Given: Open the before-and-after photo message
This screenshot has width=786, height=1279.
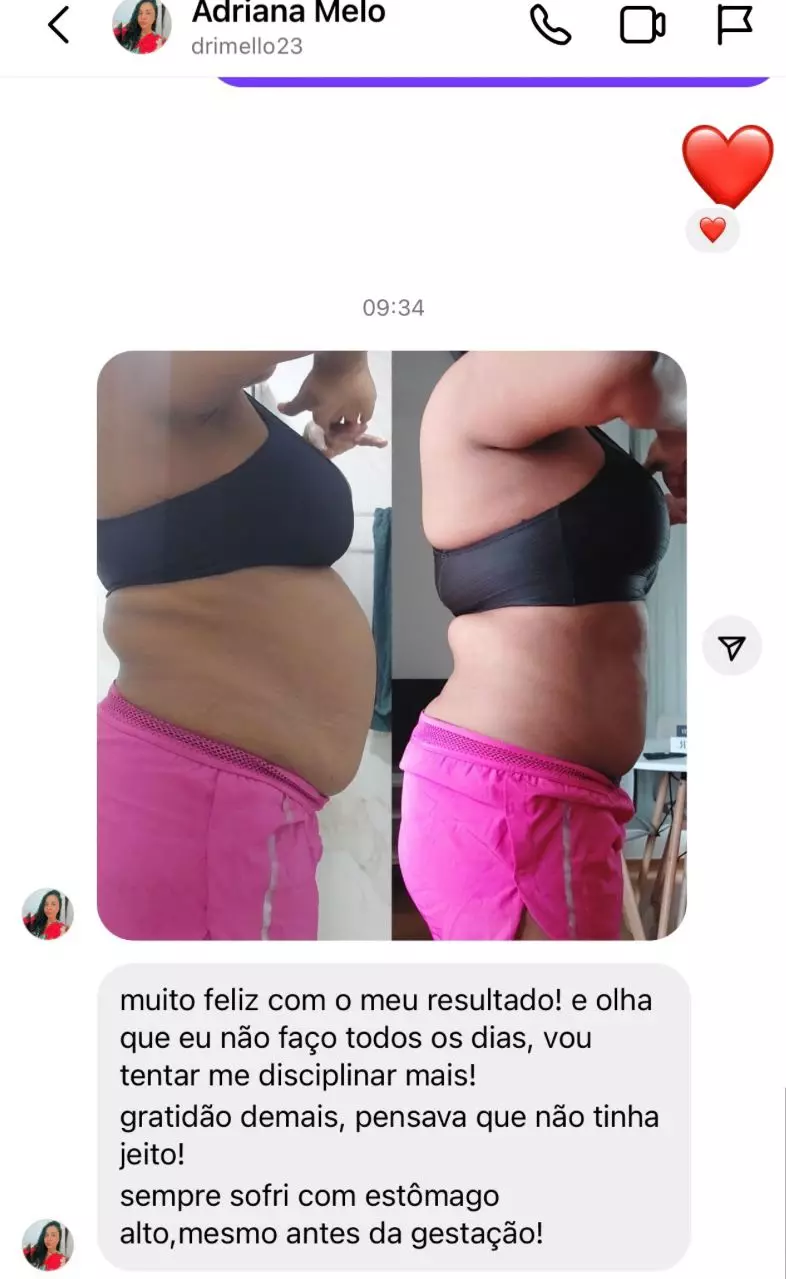Looking at the screenshot, I should [x=391, y=645].
